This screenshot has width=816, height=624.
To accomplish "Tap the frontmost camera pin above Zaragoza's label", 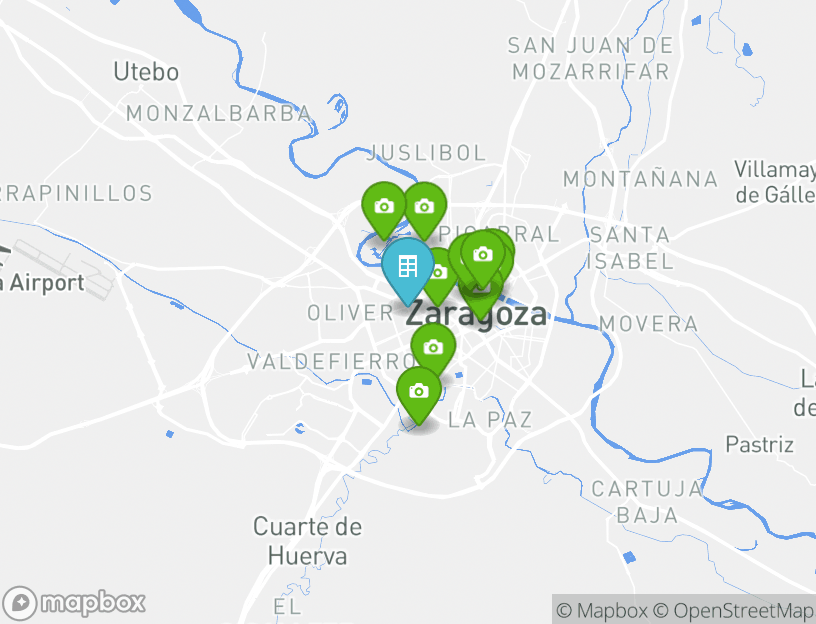I will click(x=483, y=254).
